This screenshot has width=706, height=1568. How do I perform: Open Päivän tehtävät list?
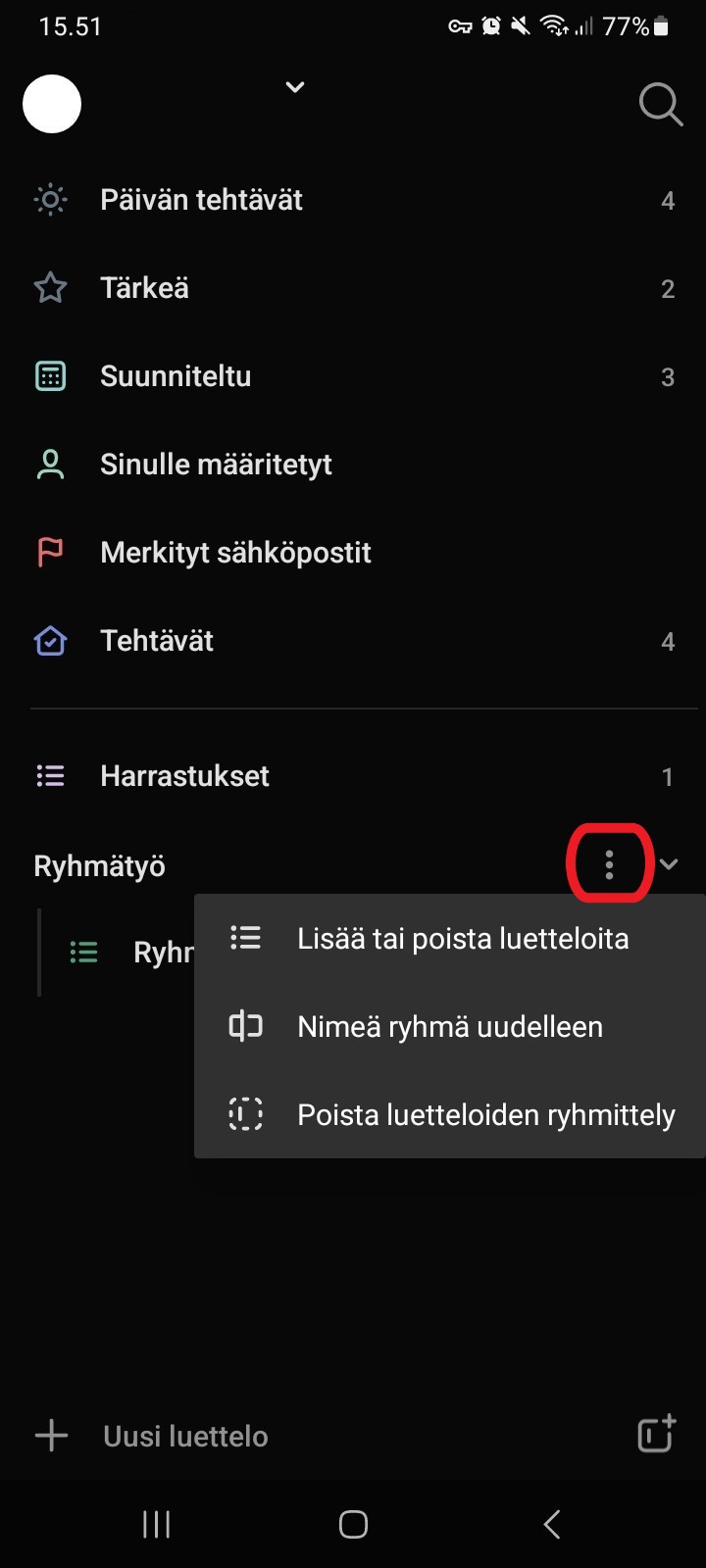[353, 200]
